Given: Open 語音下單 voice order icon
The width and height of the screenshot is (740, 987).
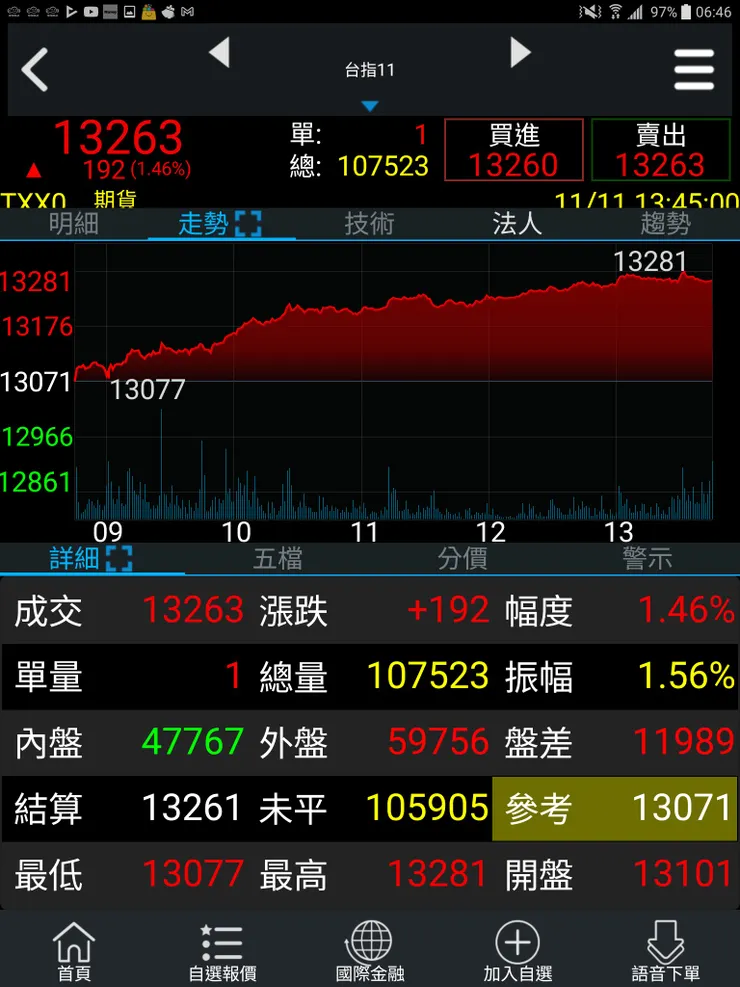Looking at the screenshot, I should pos(666,948).
